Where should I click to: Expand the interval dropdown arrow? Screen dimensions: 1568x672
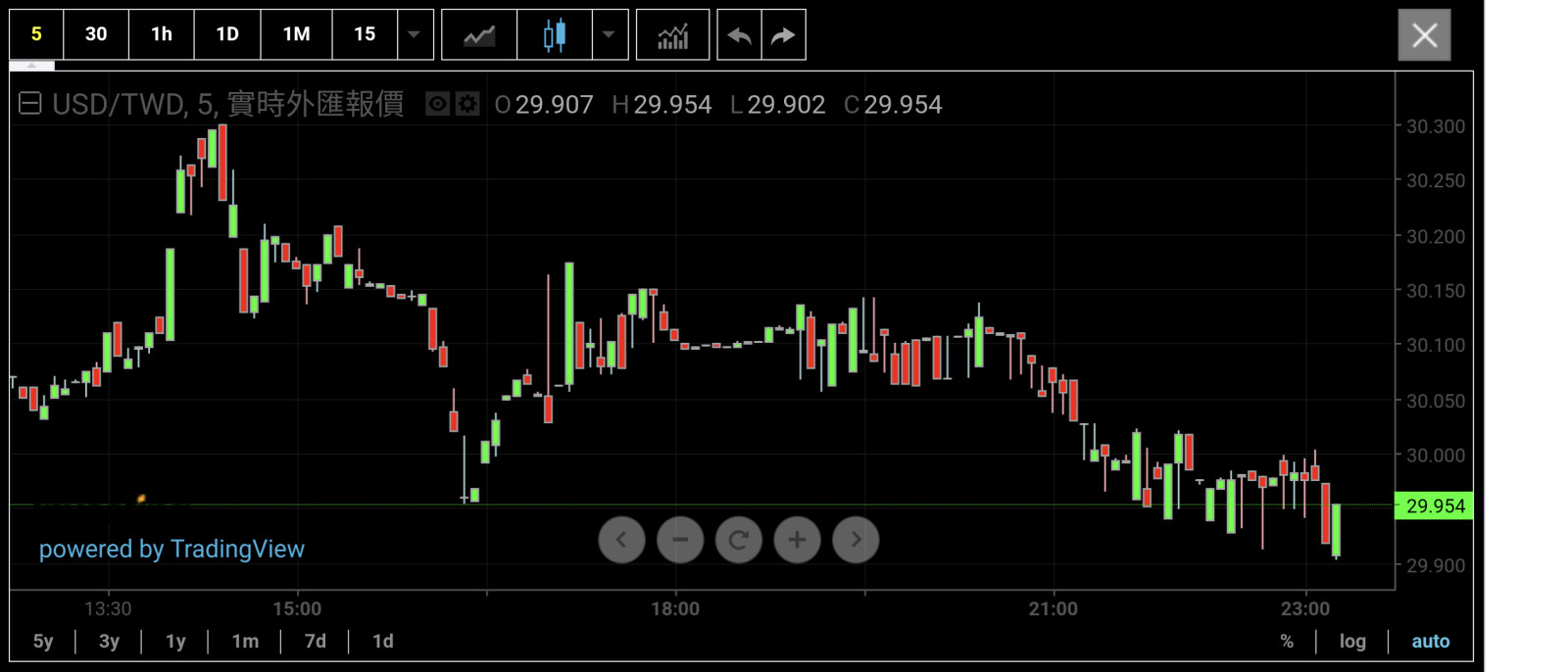click(415, 34)
